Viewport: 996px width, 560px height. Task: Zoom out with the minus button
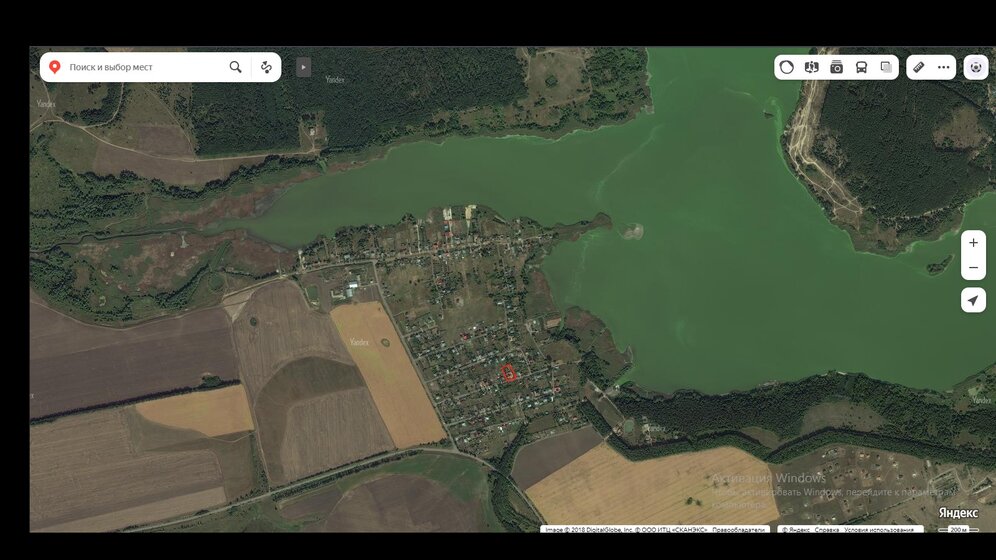pos(973,268)
